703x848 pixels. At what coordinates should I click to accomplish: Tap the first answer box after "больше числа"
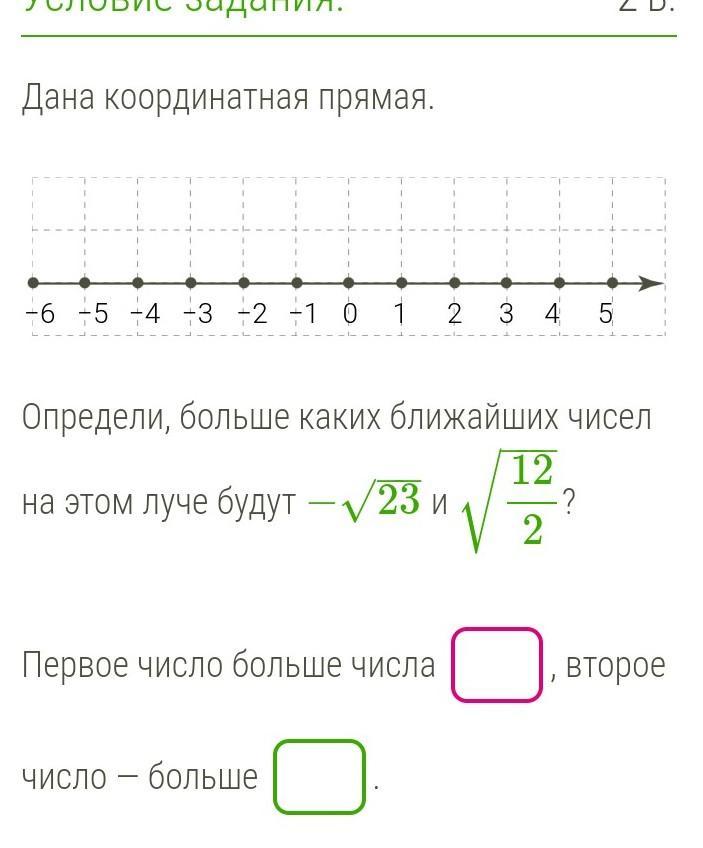497,665
